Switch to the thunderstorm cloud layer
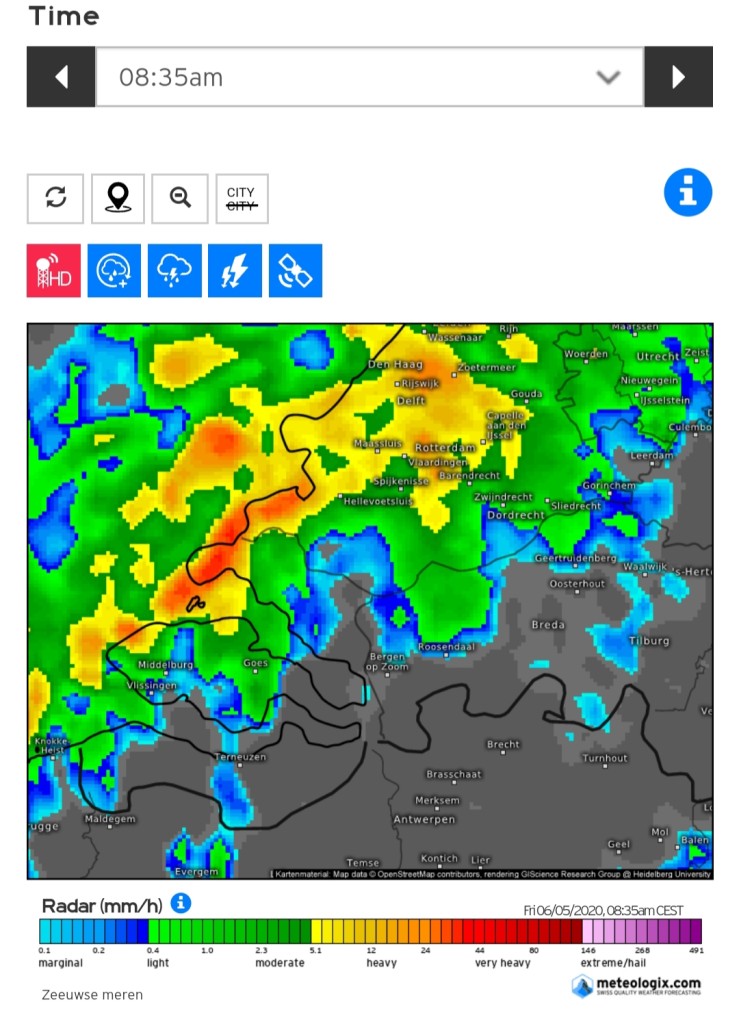The image size is (739, 1024). (x=174, y=270)
